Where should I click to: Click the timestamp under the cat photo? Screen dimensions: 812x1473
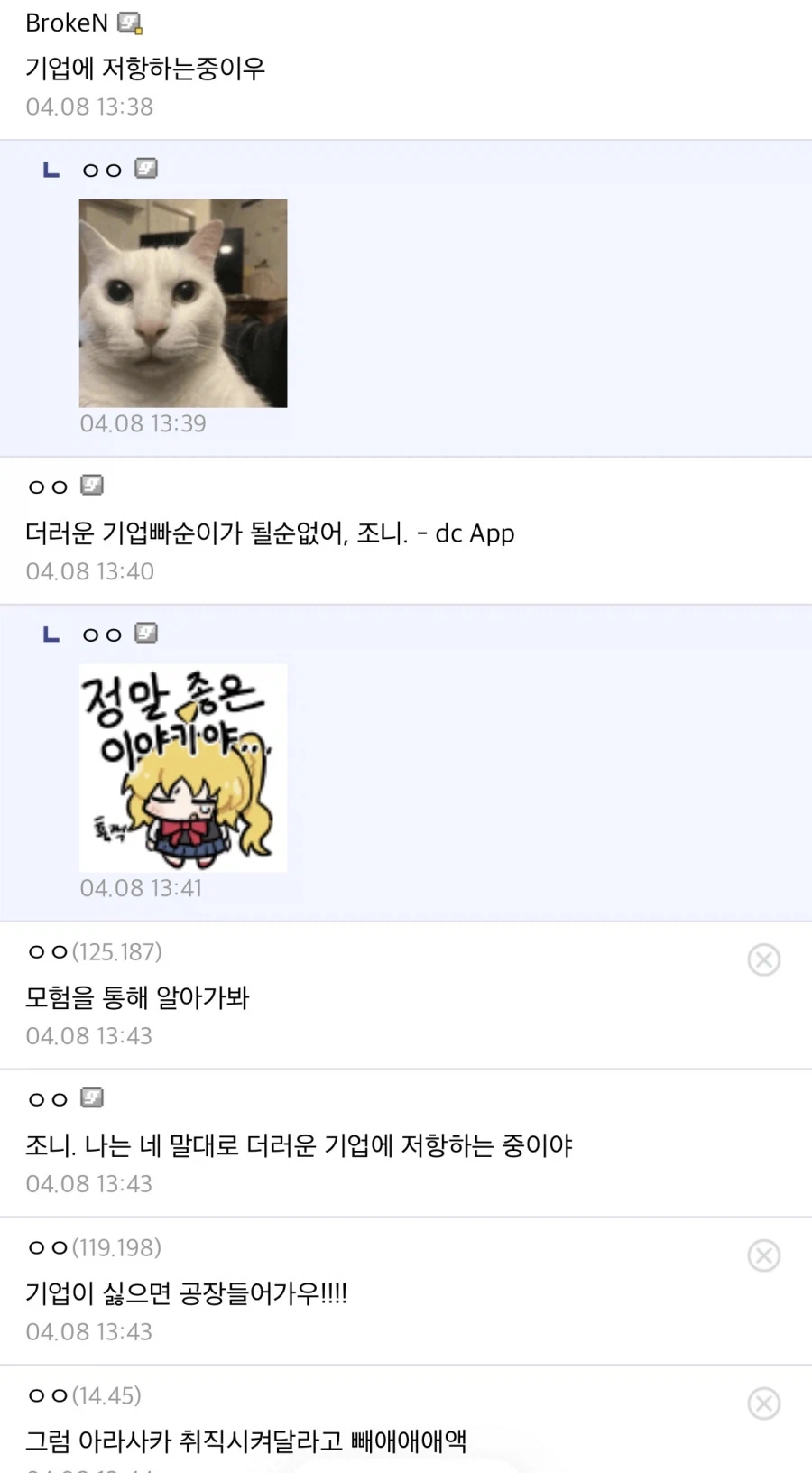[x=143, y=423]
